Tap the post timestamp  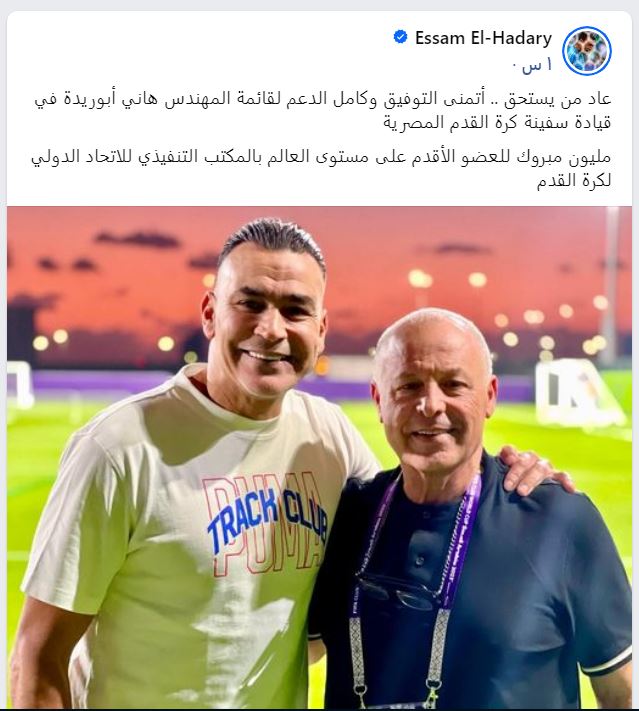coord(533,64)
